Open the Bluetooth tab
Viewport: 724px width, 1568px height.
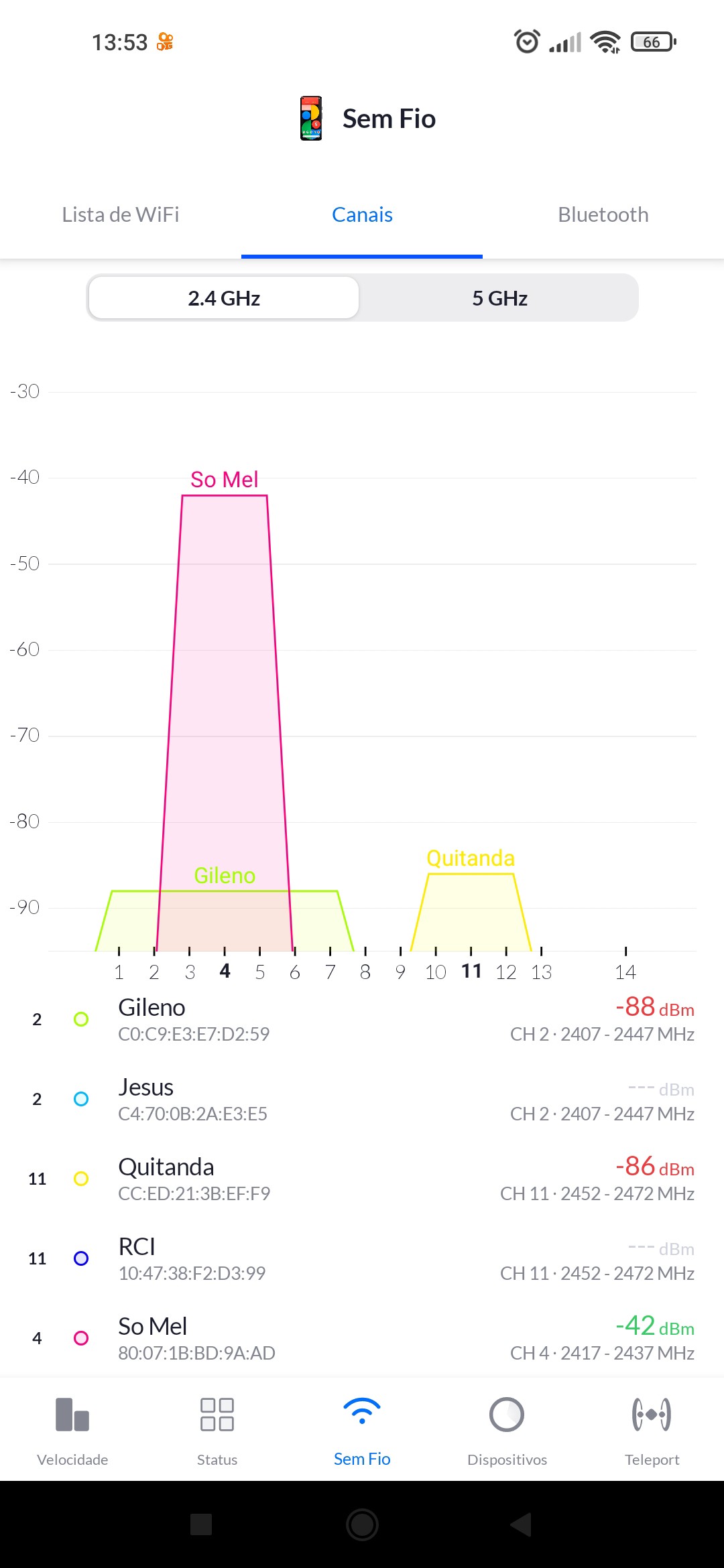[603, 215]
